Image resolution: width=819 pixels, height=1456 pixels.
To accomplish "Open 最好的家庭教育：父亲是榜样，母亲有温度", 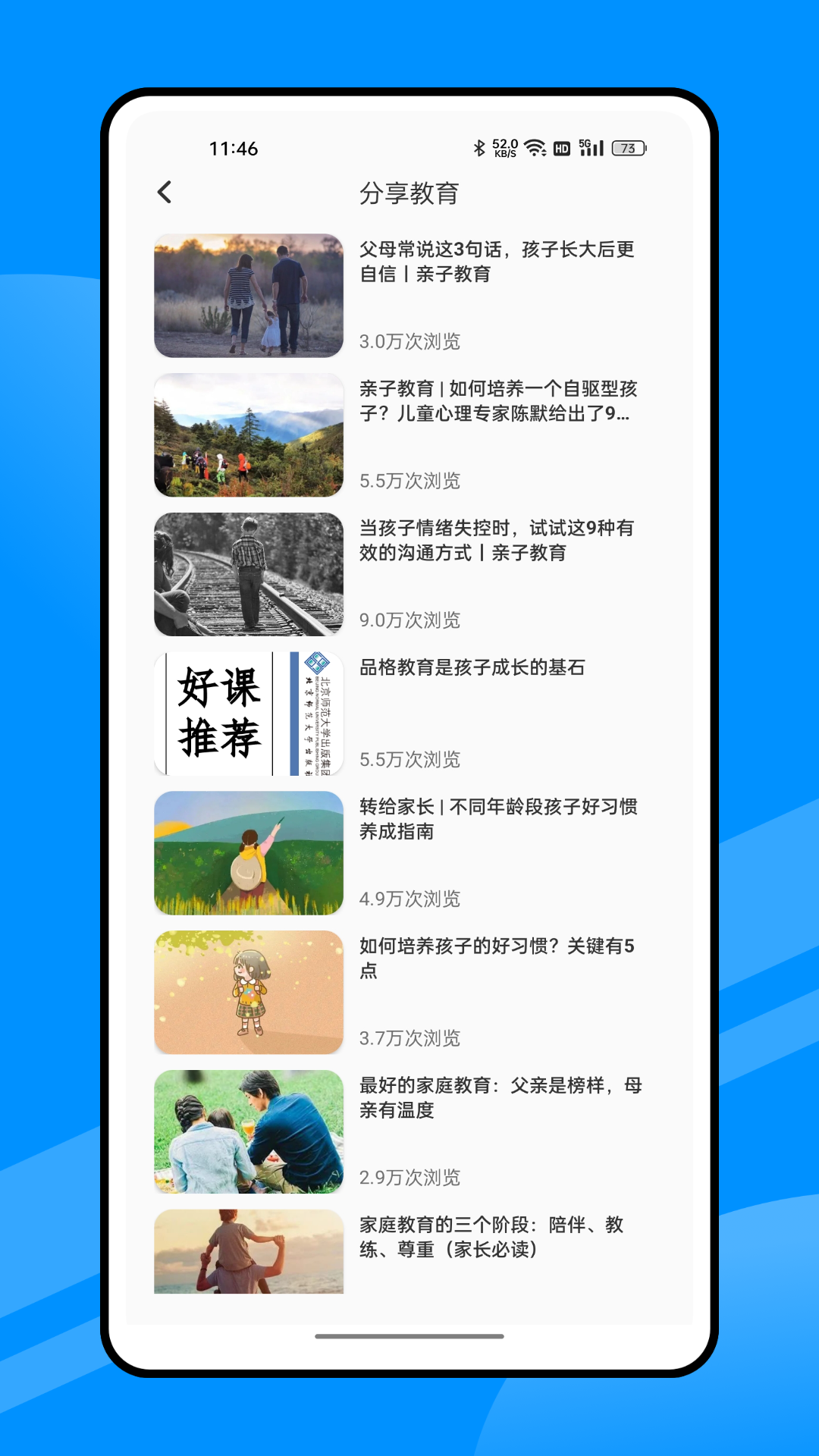I will coord(499,1097).
